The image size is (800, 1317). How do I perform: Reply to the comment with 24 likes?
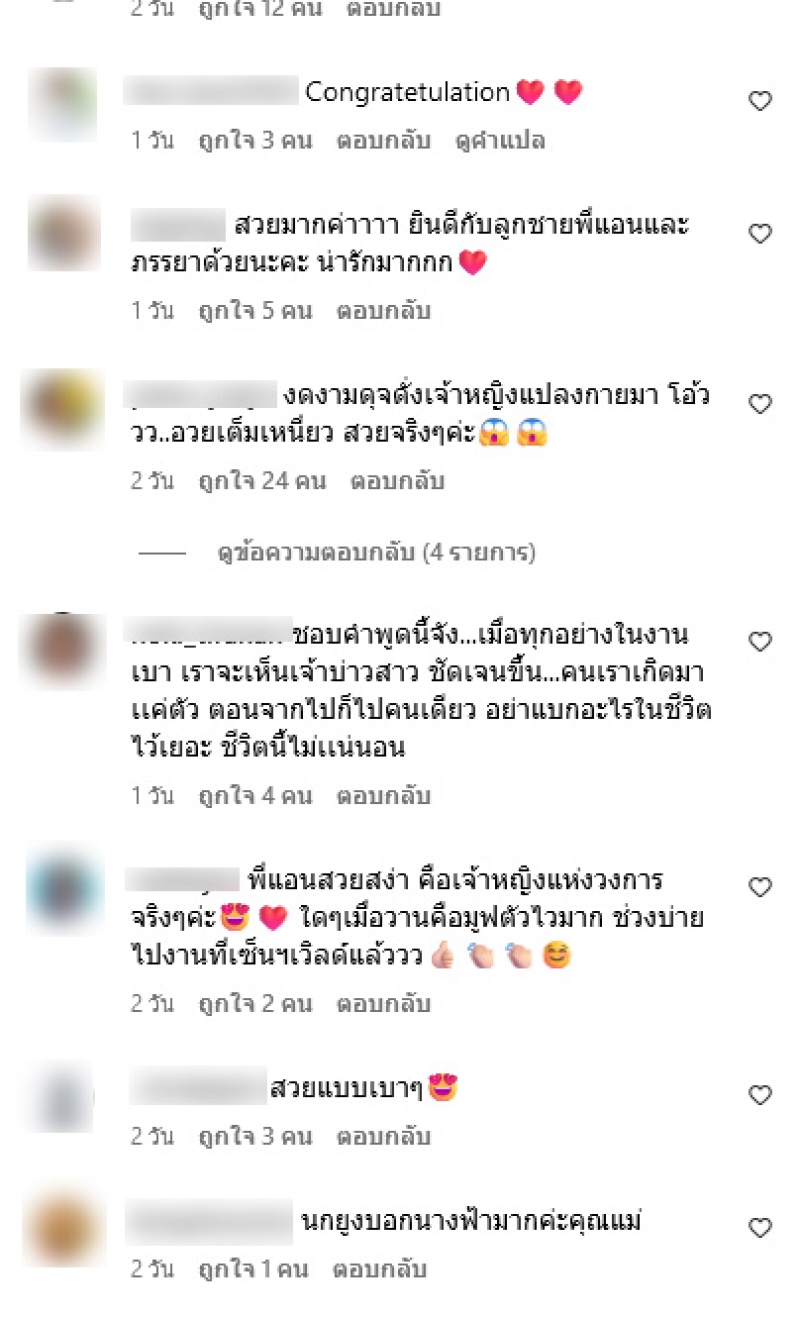[x=397, y=481]
